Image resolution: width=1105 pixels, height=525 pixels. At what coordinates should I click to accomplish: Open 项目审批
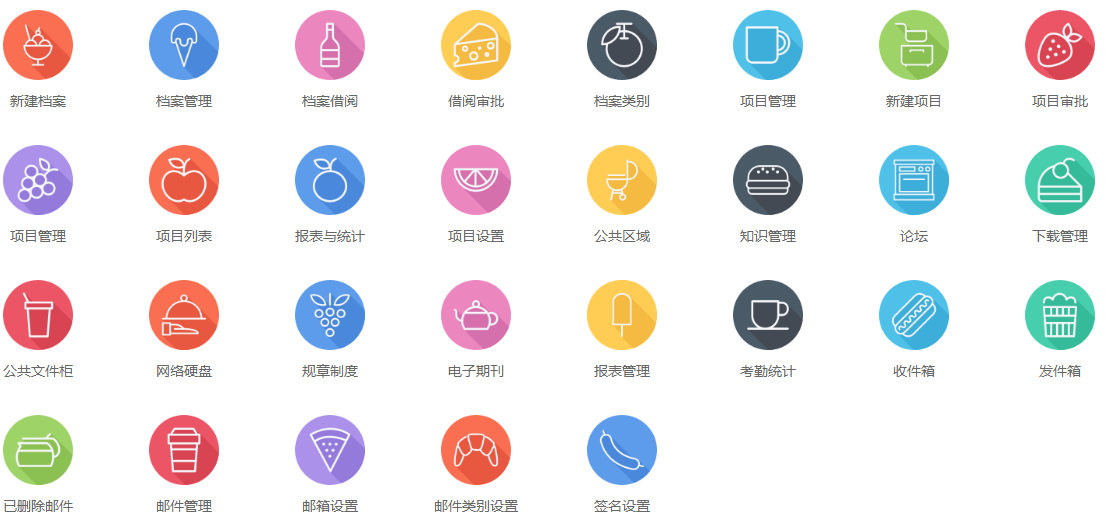point(1060,45)
